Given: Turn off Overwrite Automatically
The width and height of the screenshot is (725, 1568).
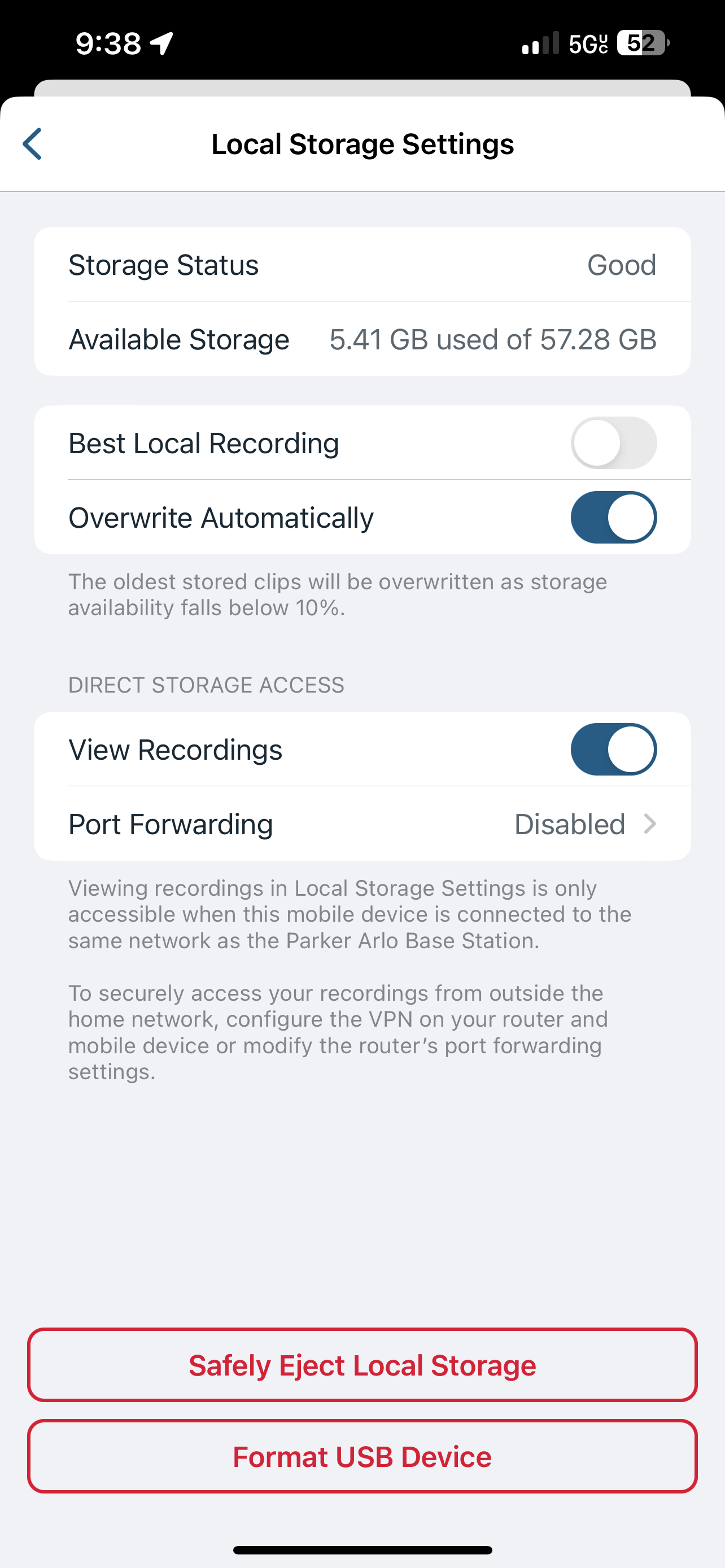Looking at the screenshot, I should point(613,518).
